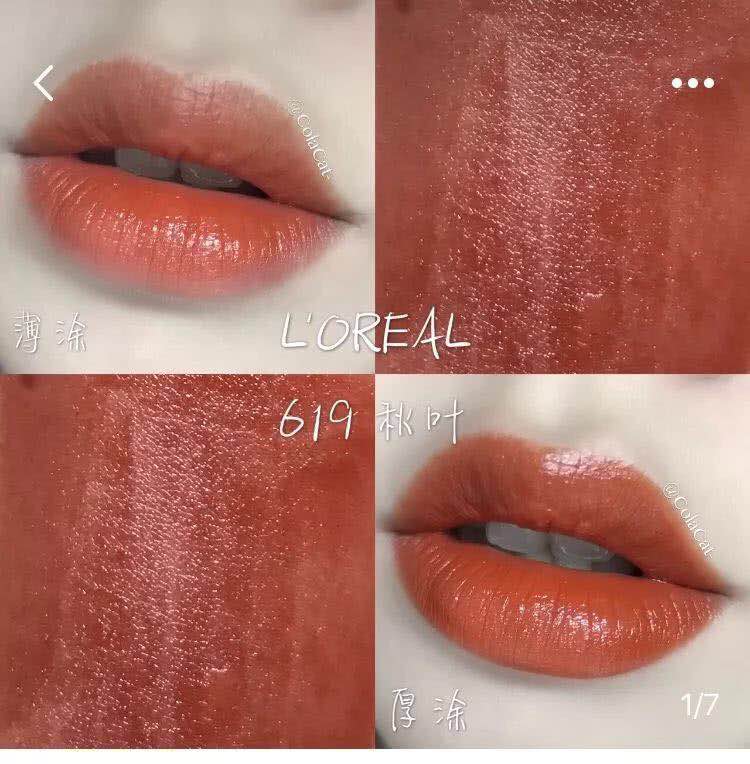Open the three-dot overflow menu
The height and width of the screenshot is (764, 750).
click(x=692, y=83)
